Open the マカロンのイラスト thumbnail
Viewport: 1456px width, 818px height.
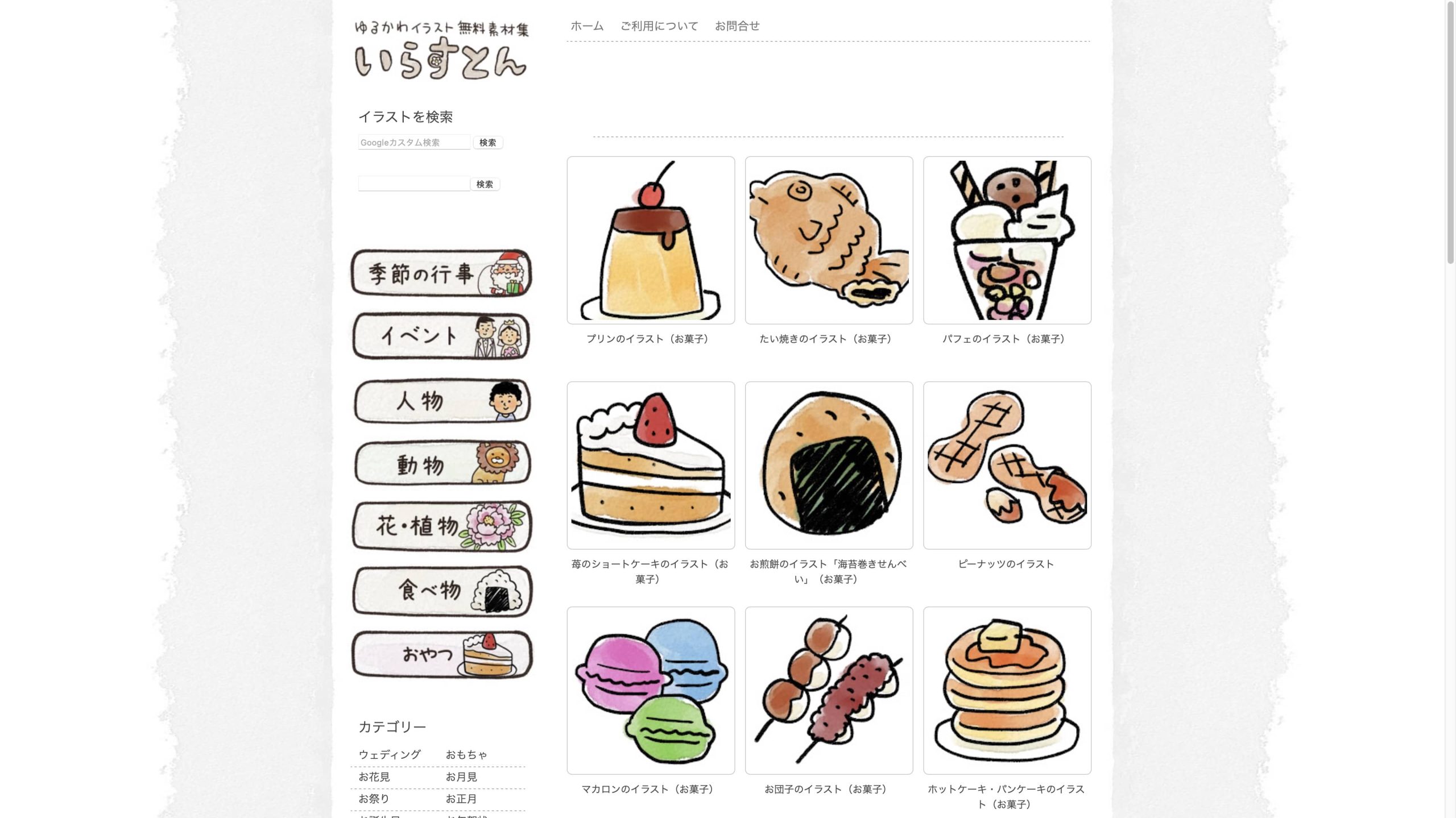[x=650, y=690]
